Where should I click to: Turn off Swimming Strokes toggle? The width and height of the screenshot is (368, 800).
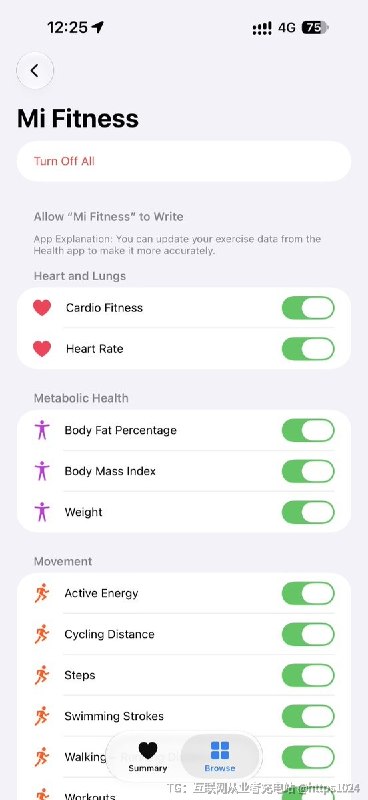coord(308,716)
